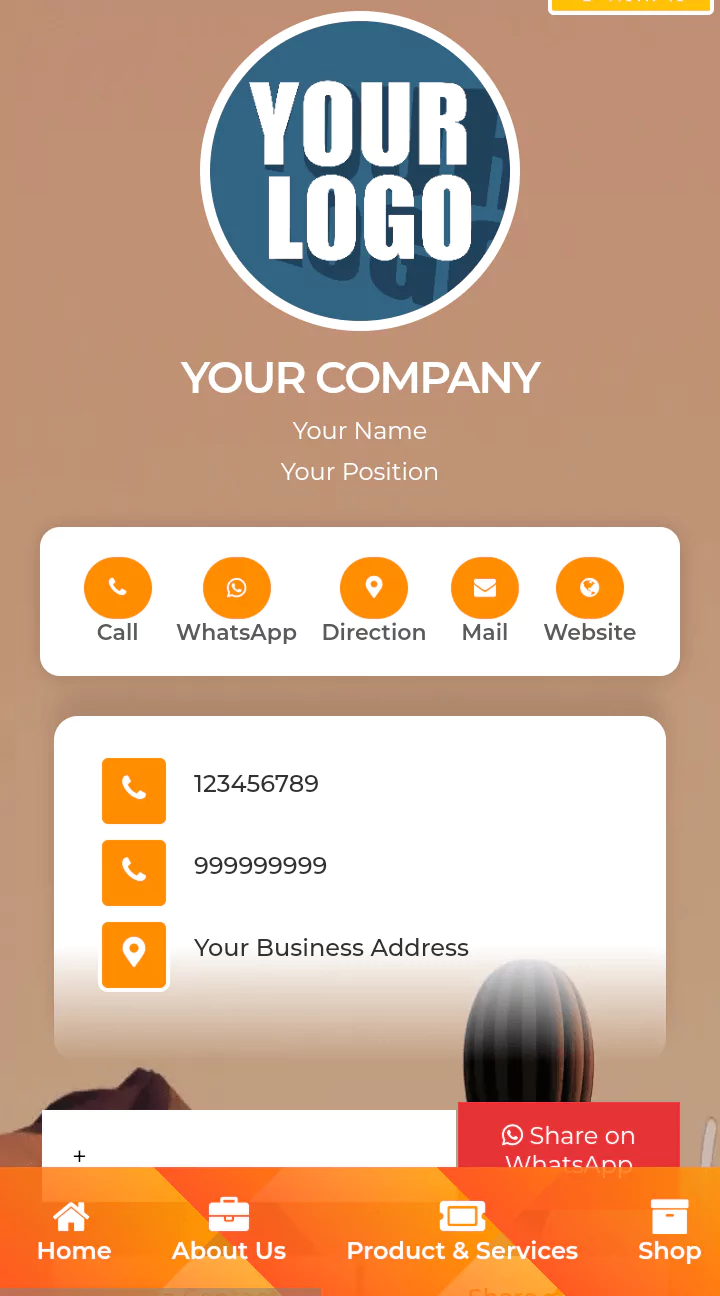Dial the number 123456789
720x1296 pixels.
click(x=256, y=784)
